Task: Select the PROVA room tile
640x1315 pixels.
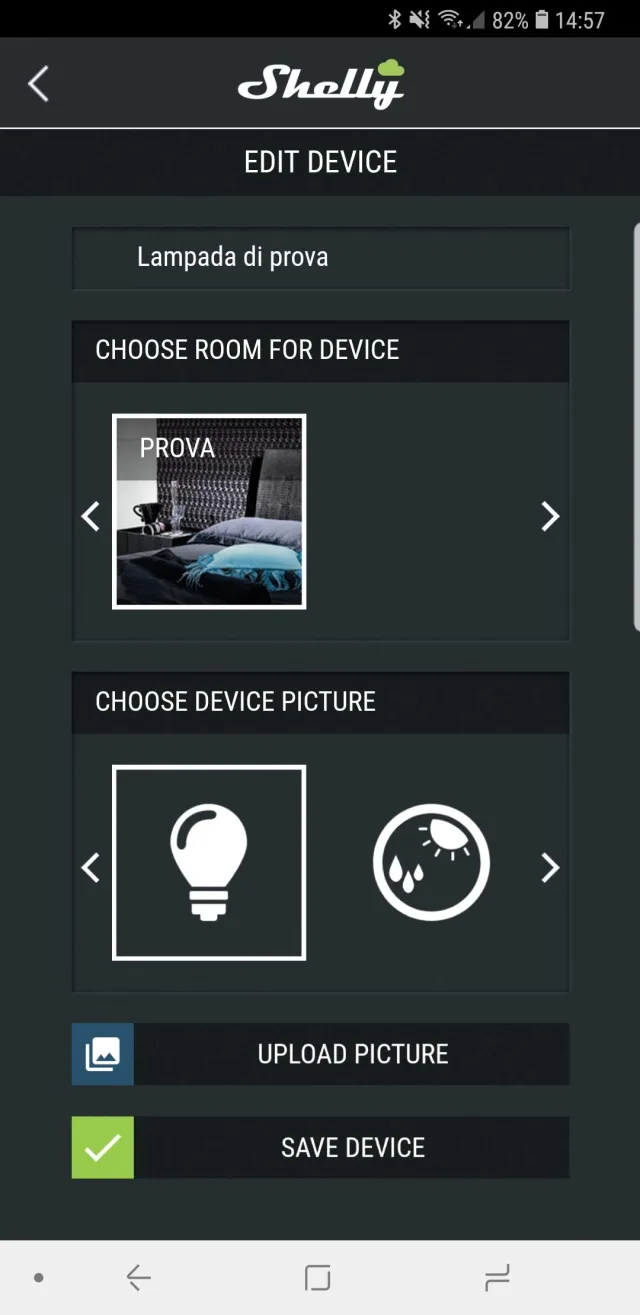Action: (x=209, y=511)
